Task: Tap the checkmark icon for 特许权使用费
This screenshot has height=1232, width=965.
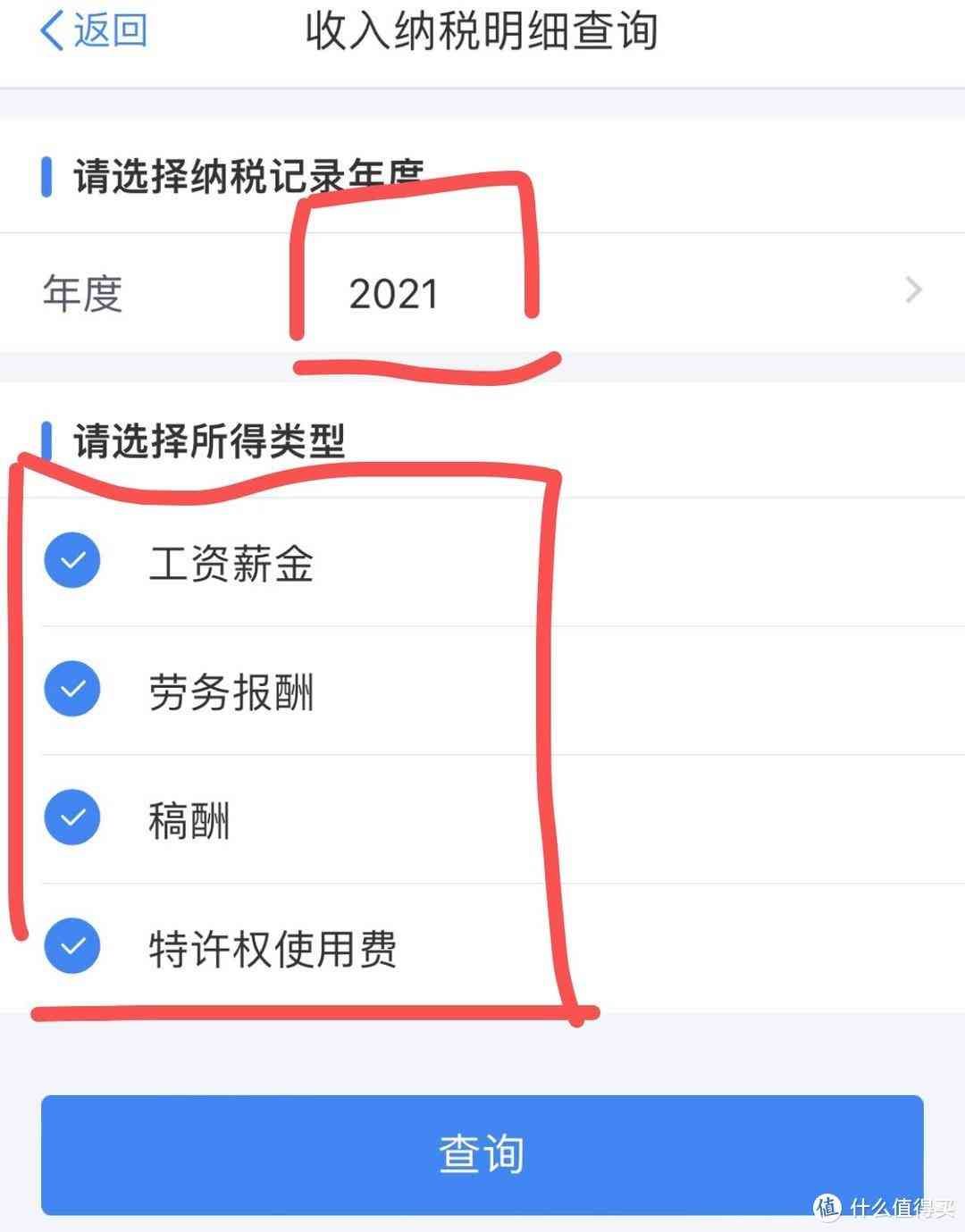Action: tap(72, 947)
